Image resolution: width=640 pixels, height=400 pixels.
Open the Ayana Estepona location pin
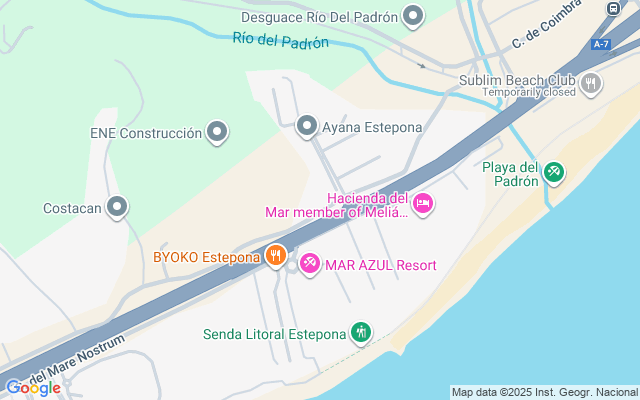pos(307,126)
